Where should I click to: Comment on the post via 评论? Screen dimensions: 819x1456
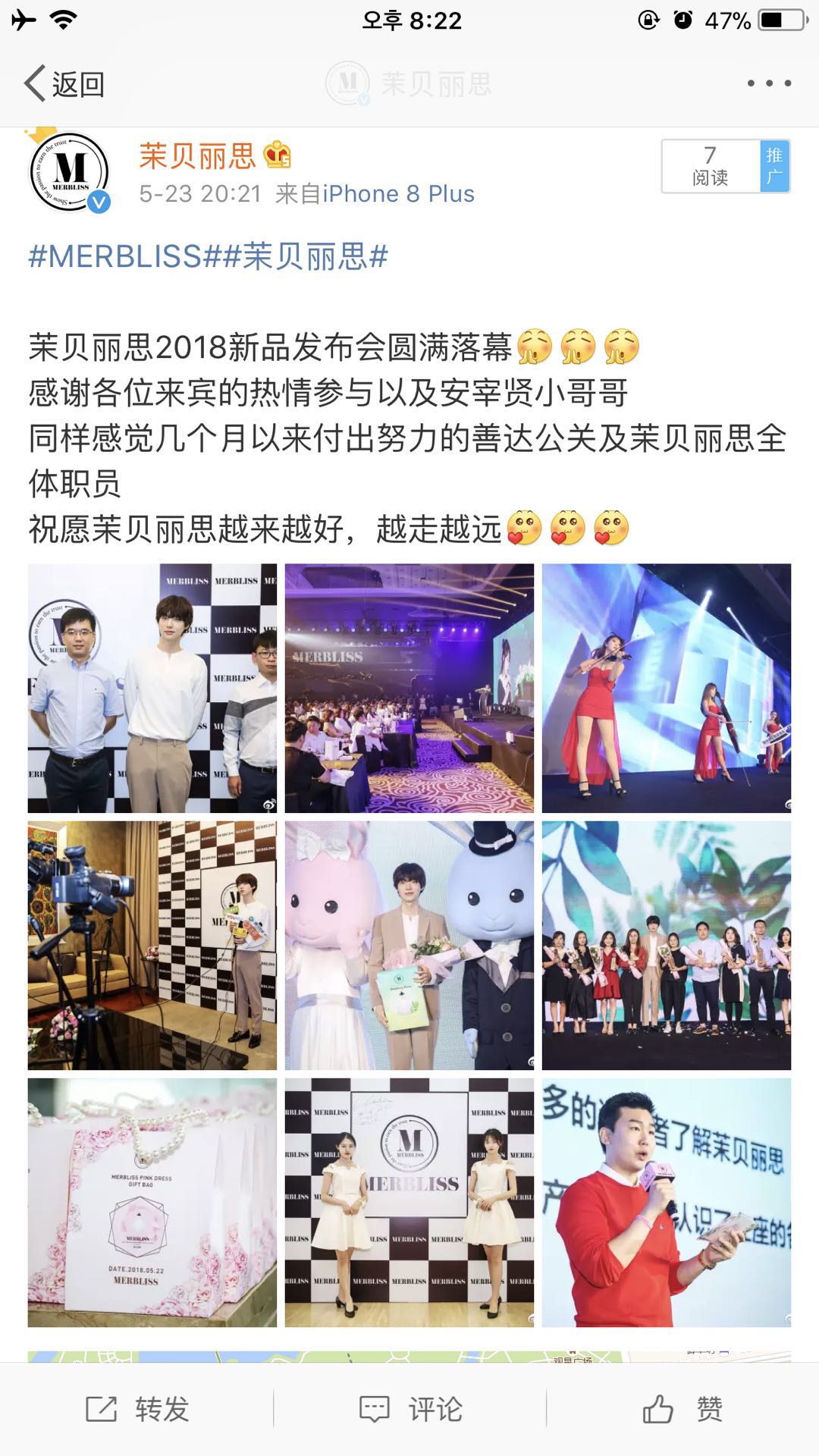point(410,1409)
